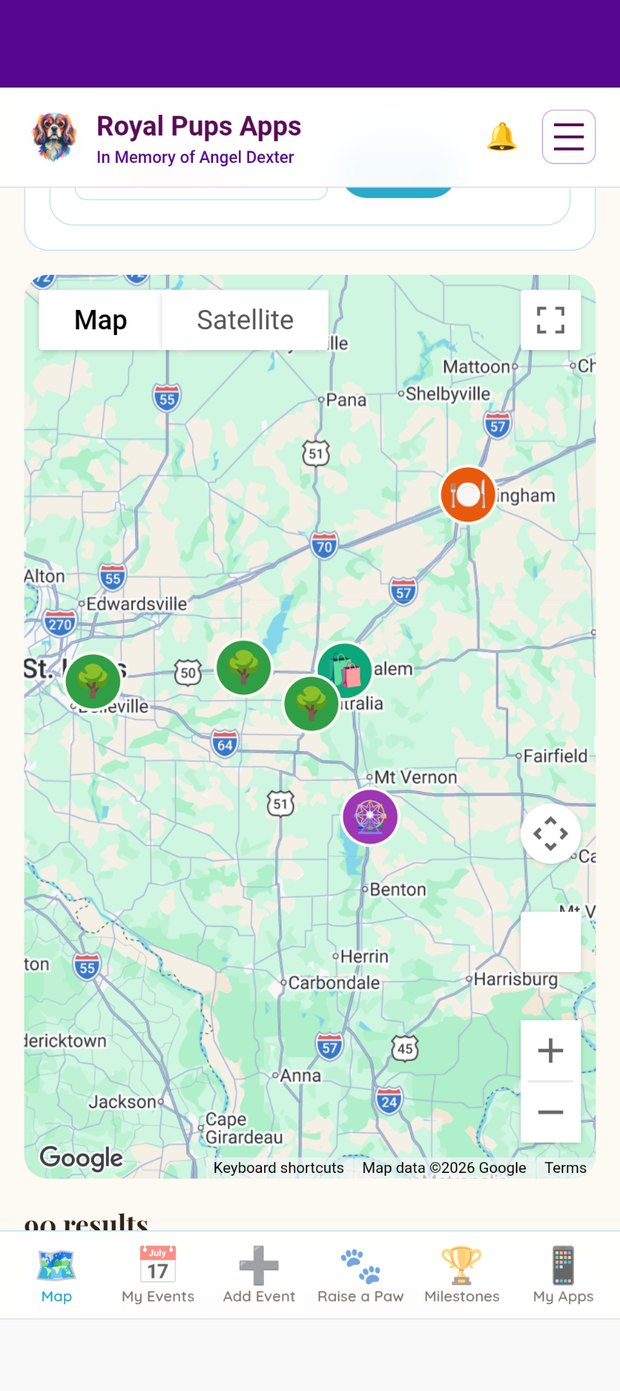Image resolution: width=620 pixels, height=1391 pixels.
Task: Tap the park marker near St. Louis
Action: [93, 681]
